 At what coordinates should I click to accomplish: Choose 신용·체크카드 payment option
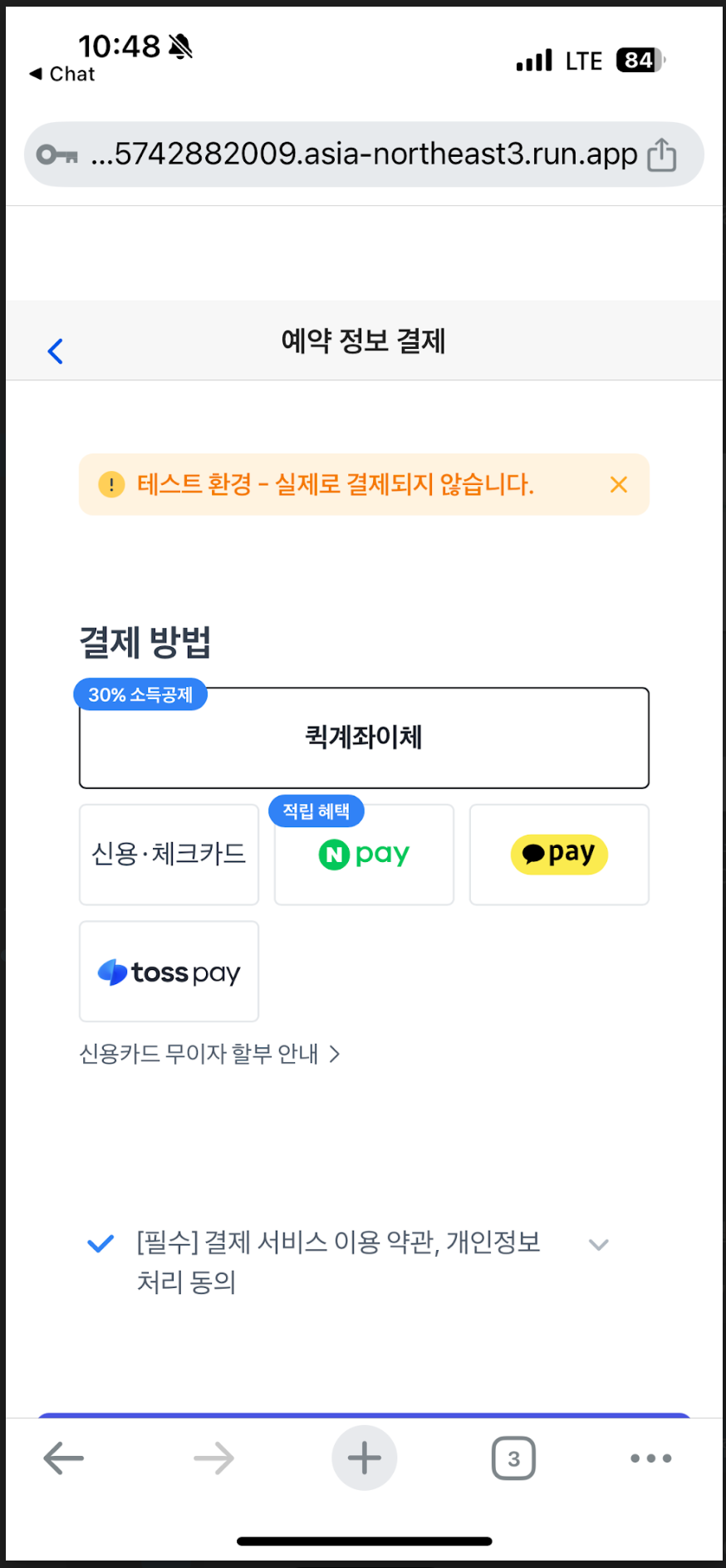click(x=169, y=855)
